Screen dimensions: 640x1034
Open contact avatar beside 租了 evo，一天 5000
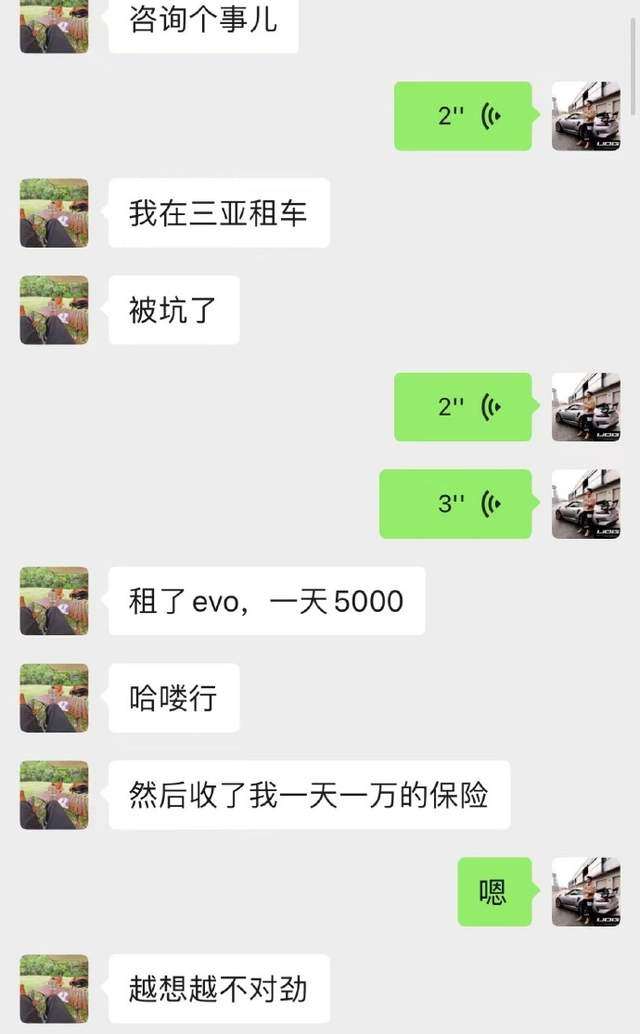(54, 601)
